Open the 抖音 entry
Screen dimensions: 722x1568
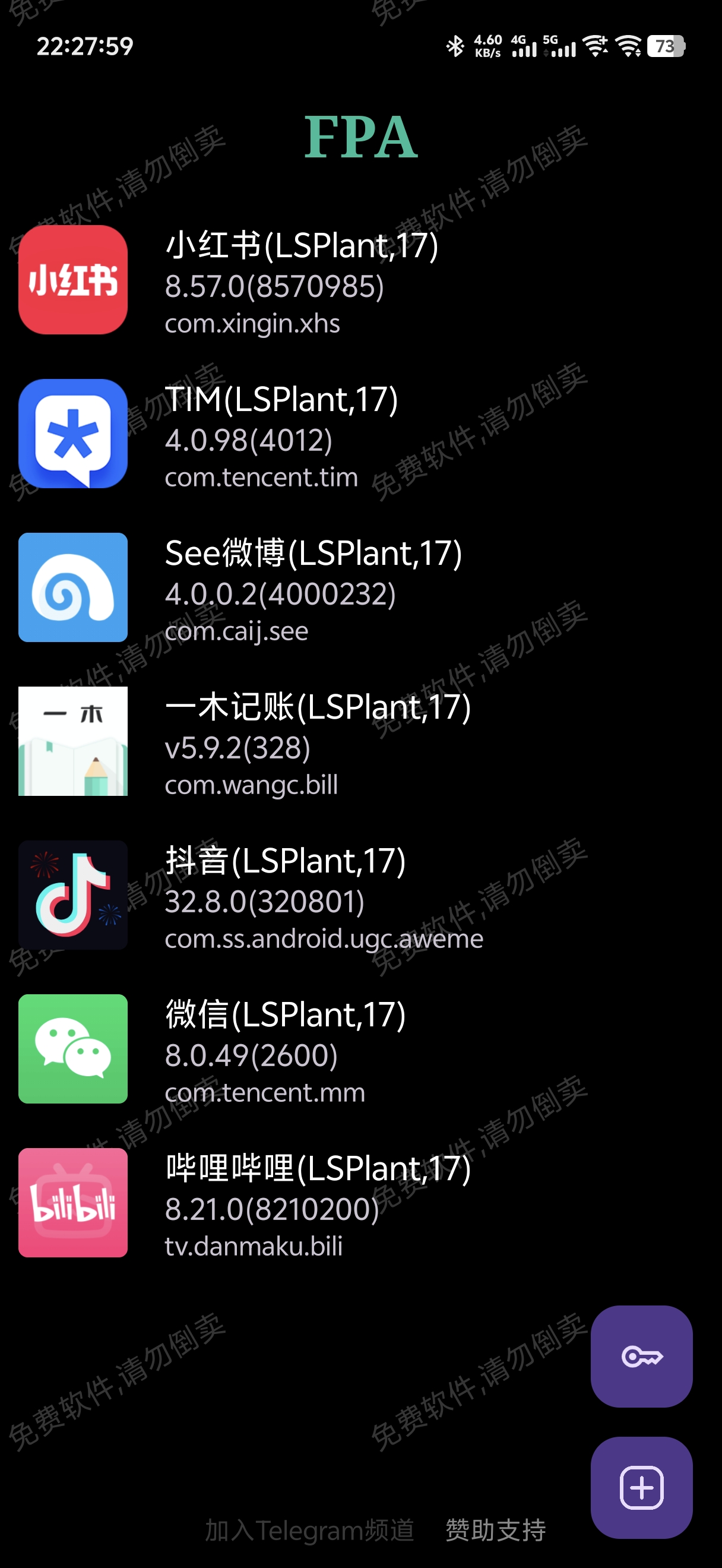click(360, 896)
